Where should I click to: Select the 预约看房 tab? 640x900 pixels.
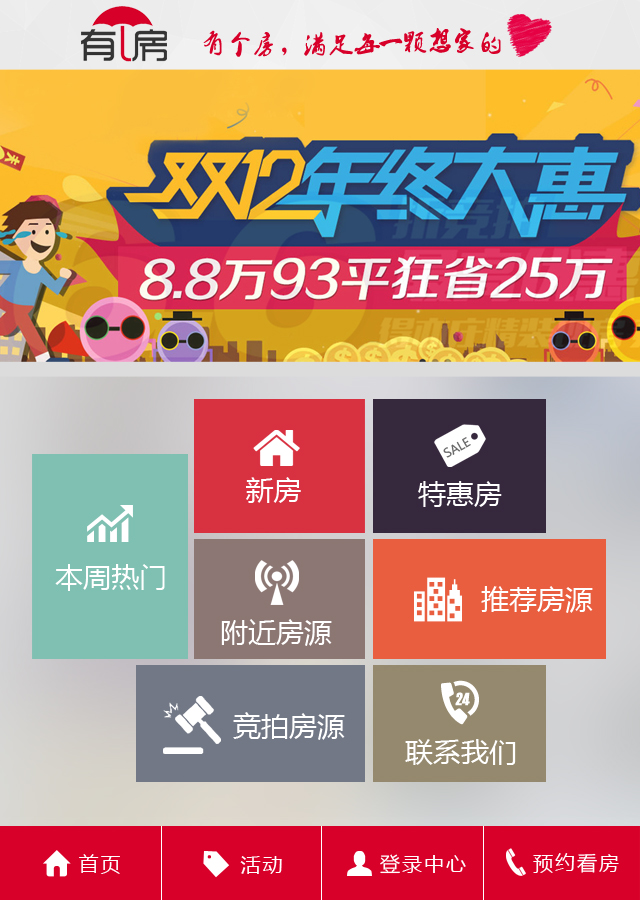coord(562,863)
